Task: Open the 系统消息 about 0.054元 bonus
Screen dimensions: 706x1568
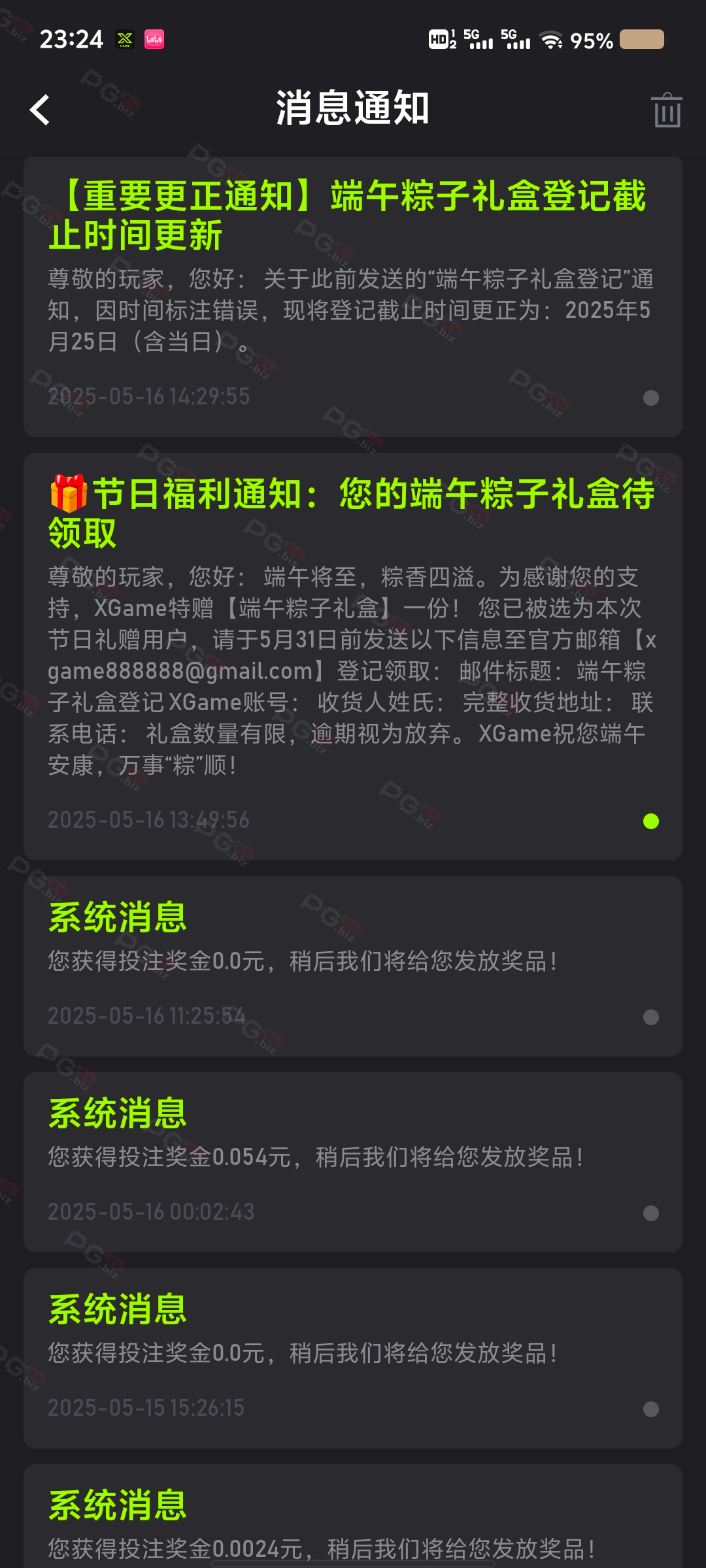Action: pyautogui.click(x=353, y=1162)
